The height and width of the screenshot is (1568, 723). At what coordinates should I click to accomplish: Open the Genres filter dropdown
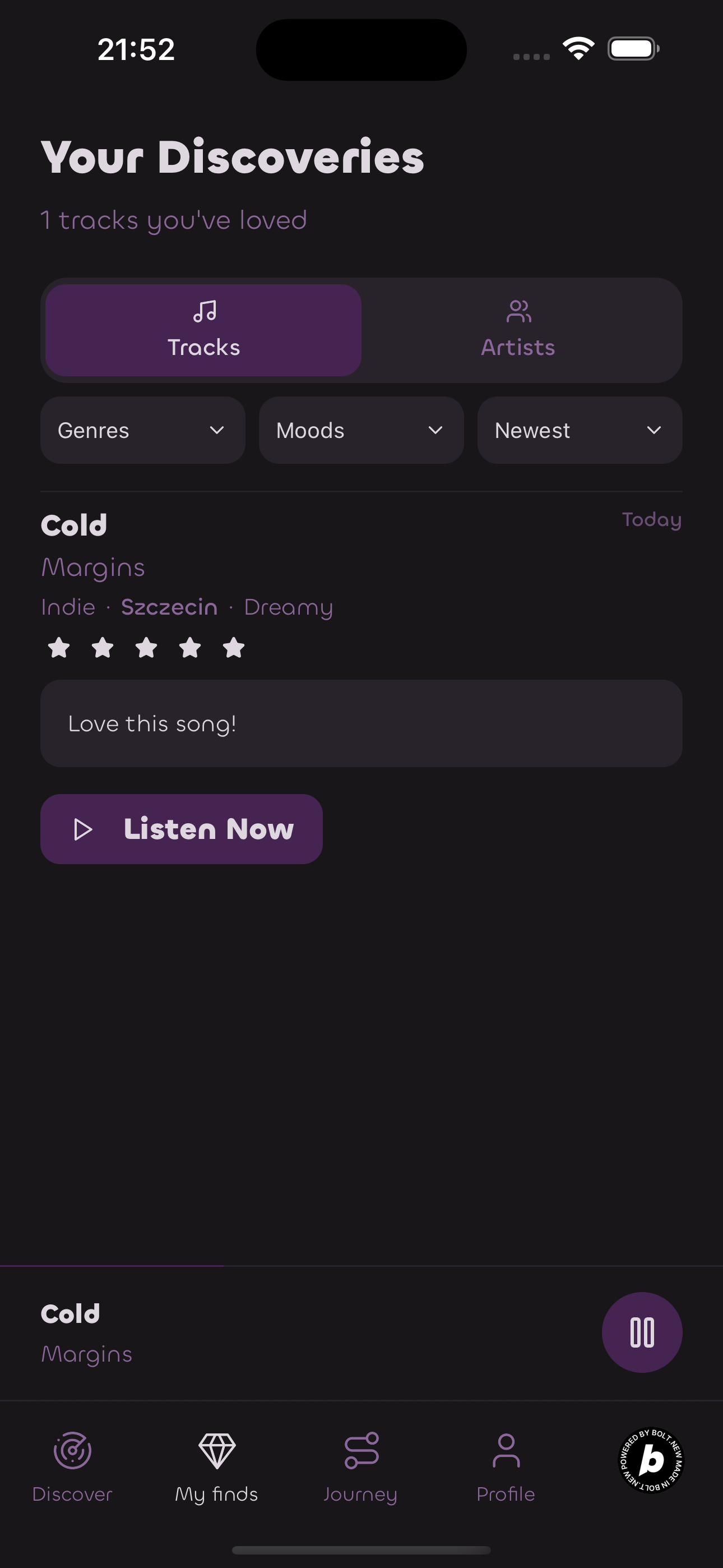click(142, 430)
